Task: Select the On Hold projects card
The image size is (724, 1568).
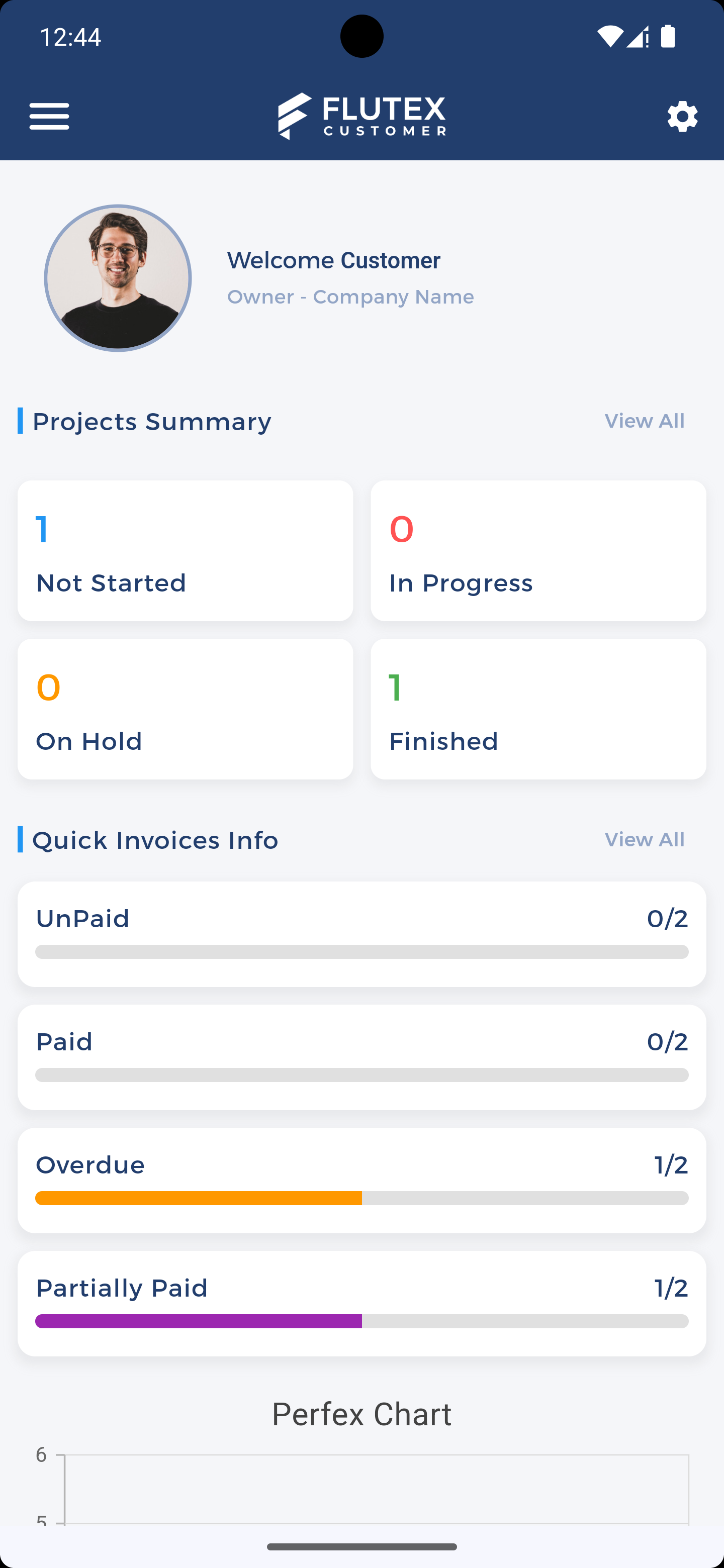Action: (185, 709)
